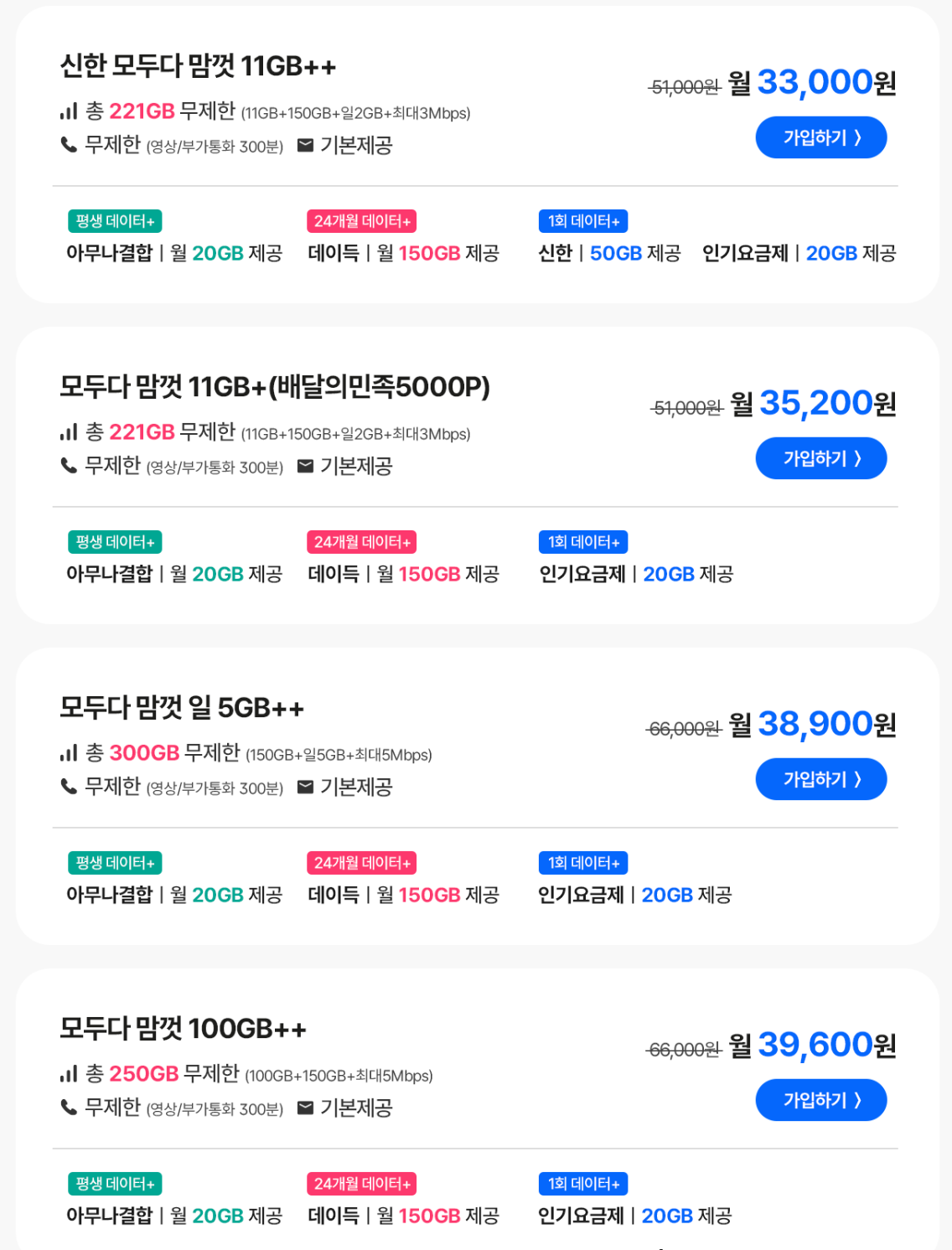This screenshot has width=952, height=1250.
Task: Select 가입하기 on 모두다 맘껏 일 5GB++
Action: [x=821, y=779]
